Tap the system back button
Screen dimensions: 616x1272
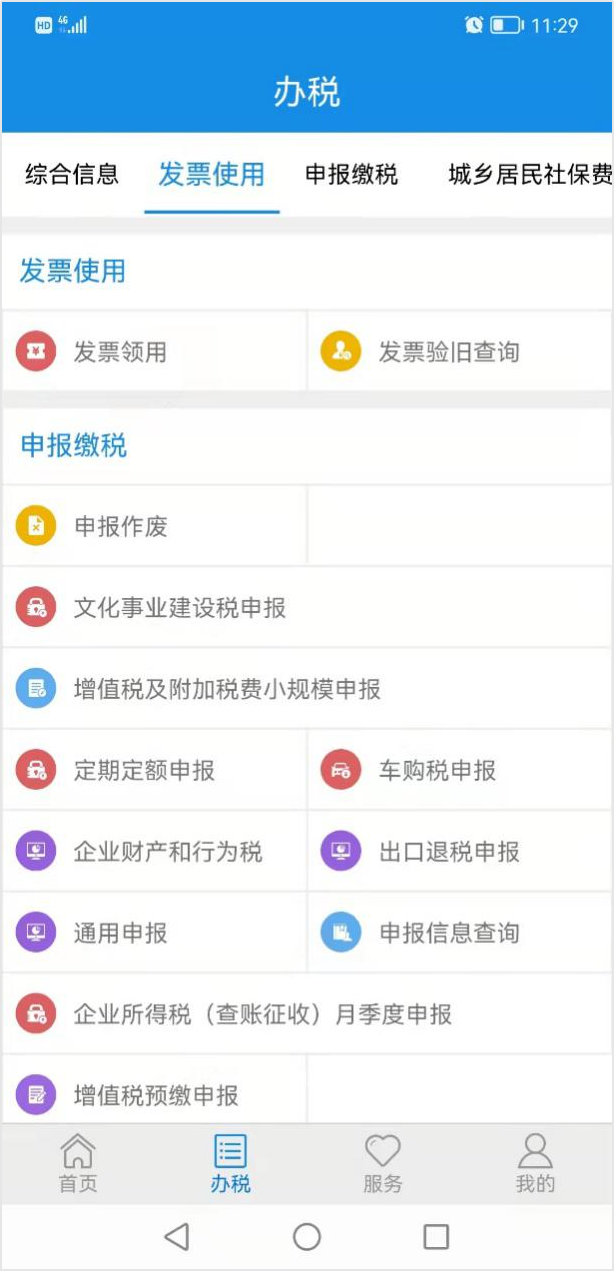click(x=177, y=1237)
